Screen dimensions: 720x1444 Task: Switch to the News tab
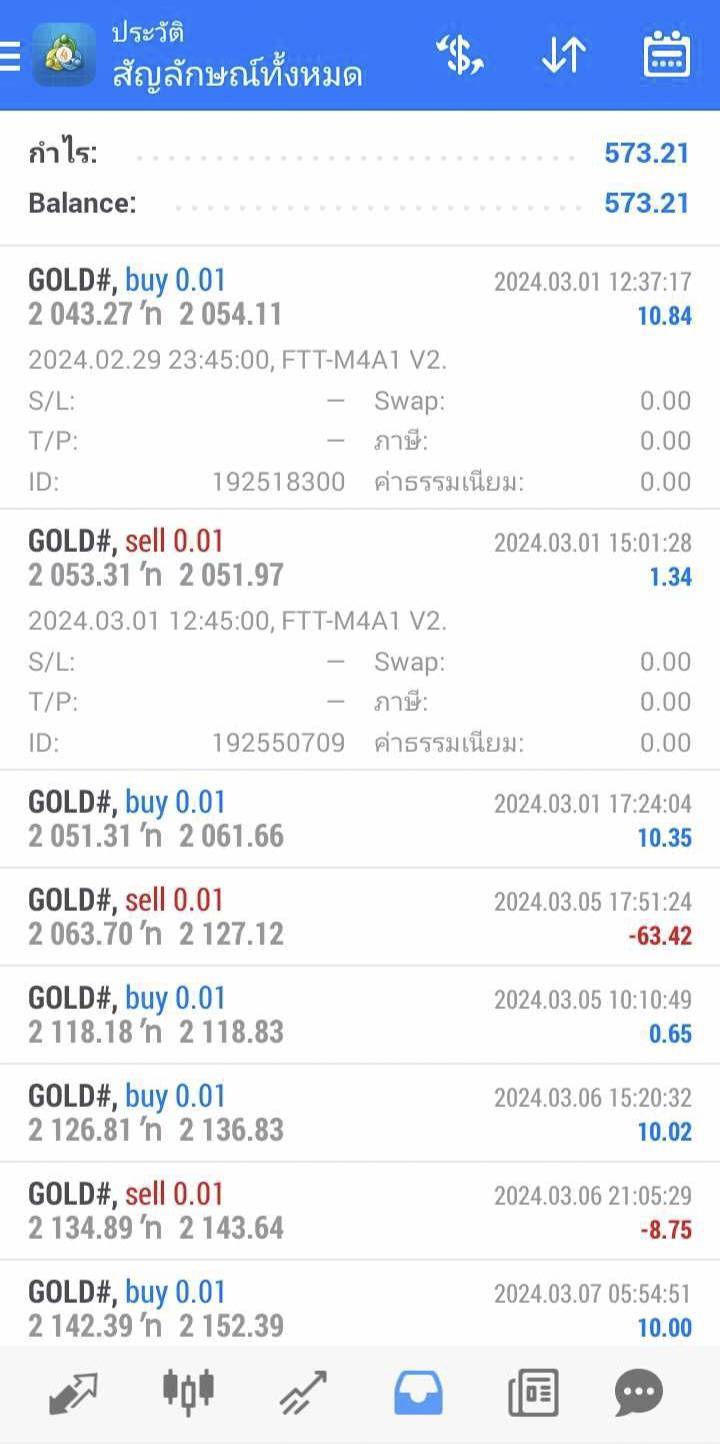[x=533, y=1393]
